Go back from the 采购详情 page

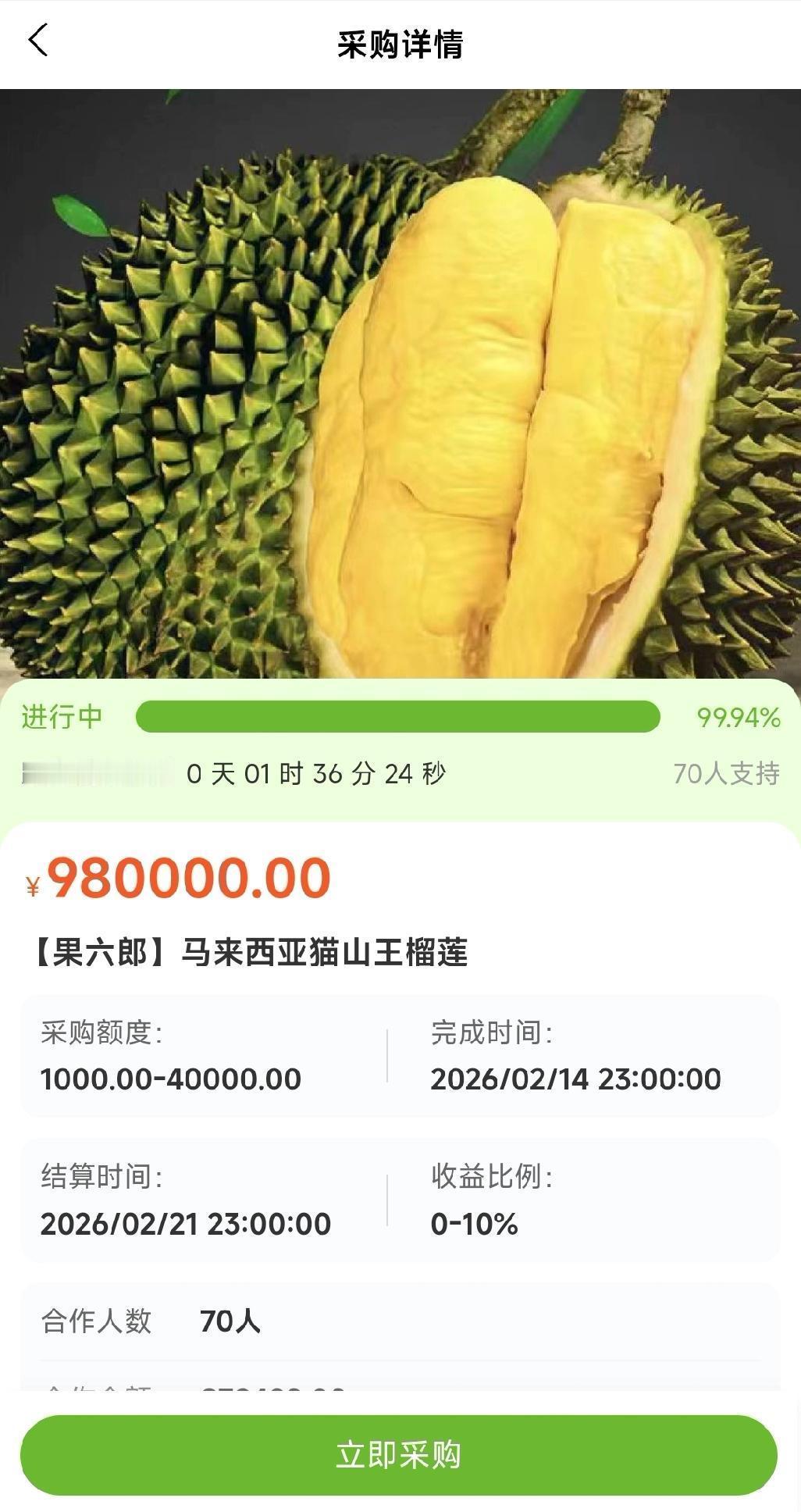click(38, 41)
